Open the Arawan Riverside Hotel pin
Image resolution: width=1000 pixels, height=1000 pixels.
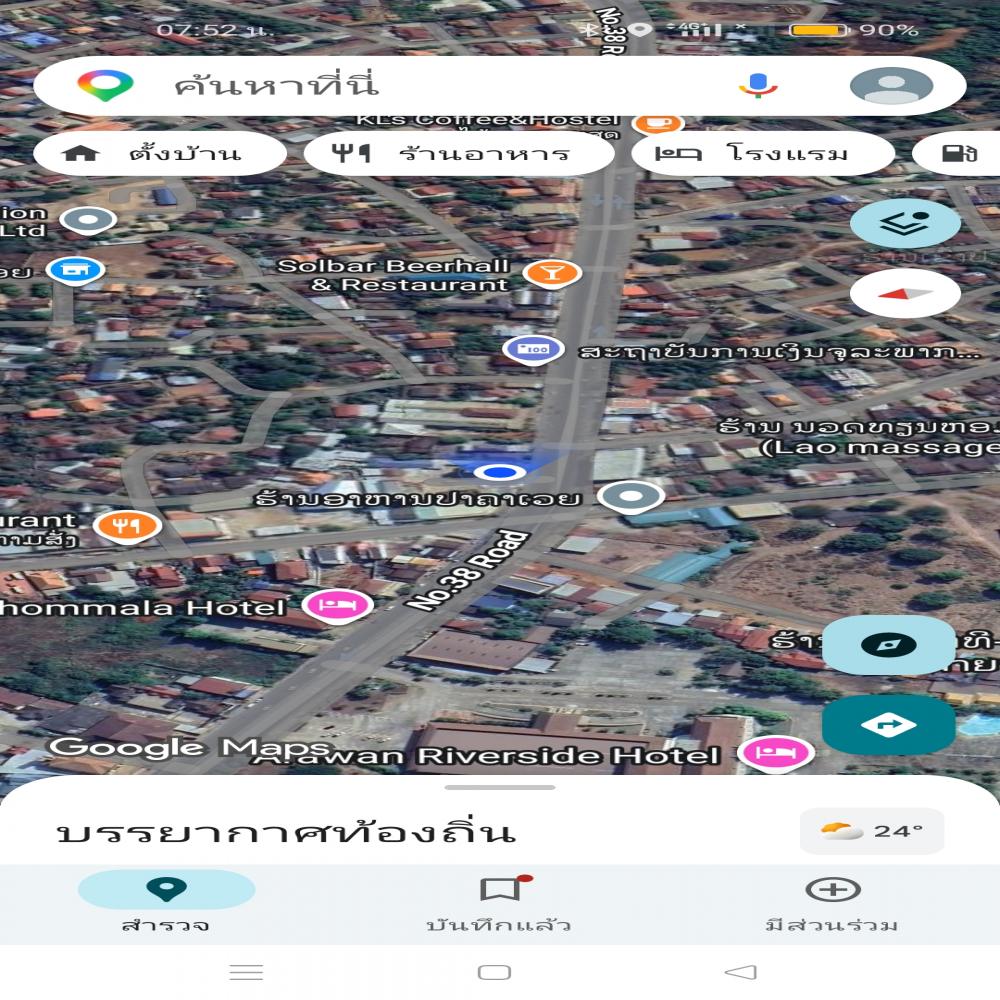tap(776, 752)
